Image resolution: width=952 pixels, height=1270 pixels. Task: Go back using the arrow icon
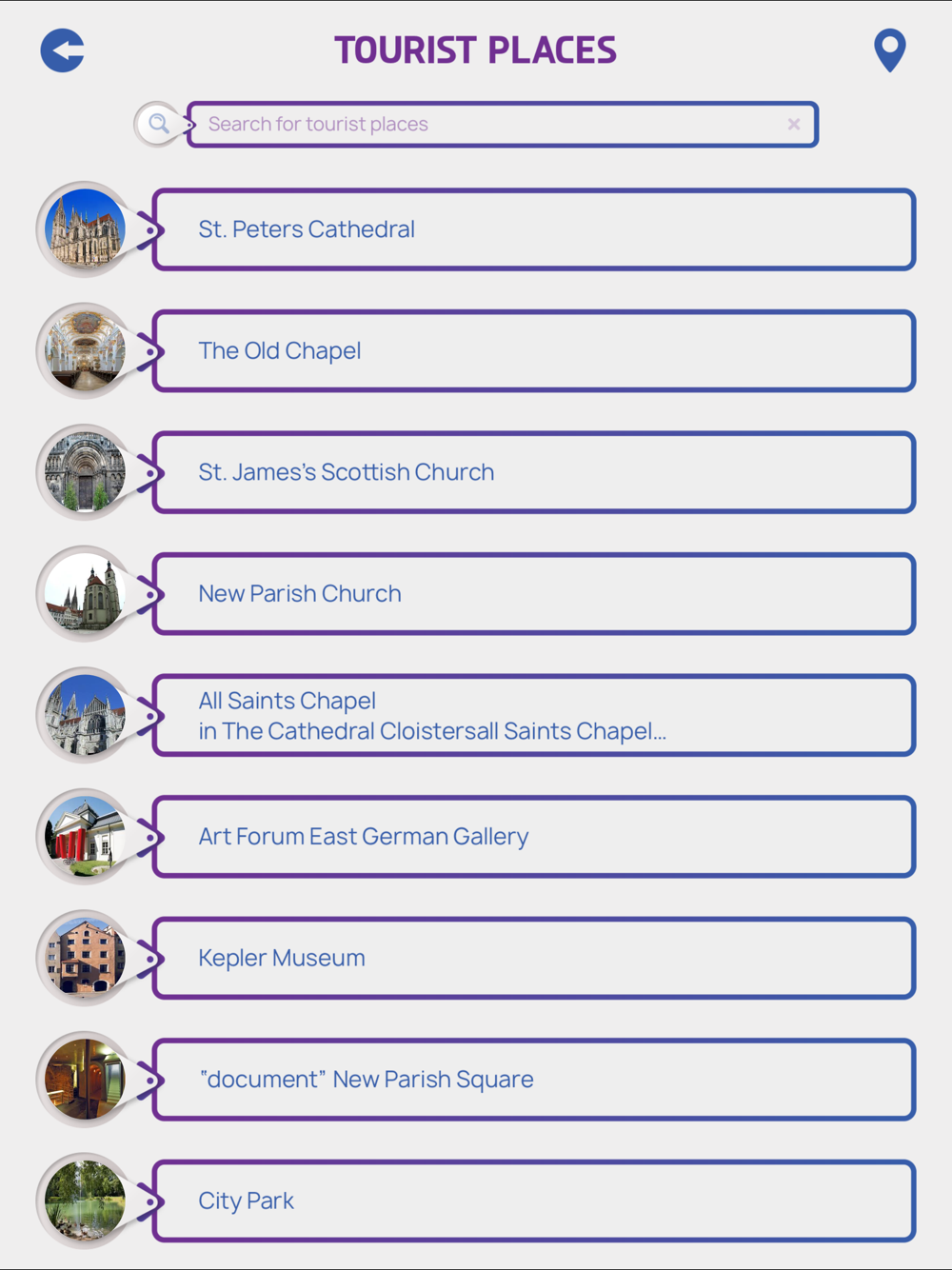tap(63, 50)
